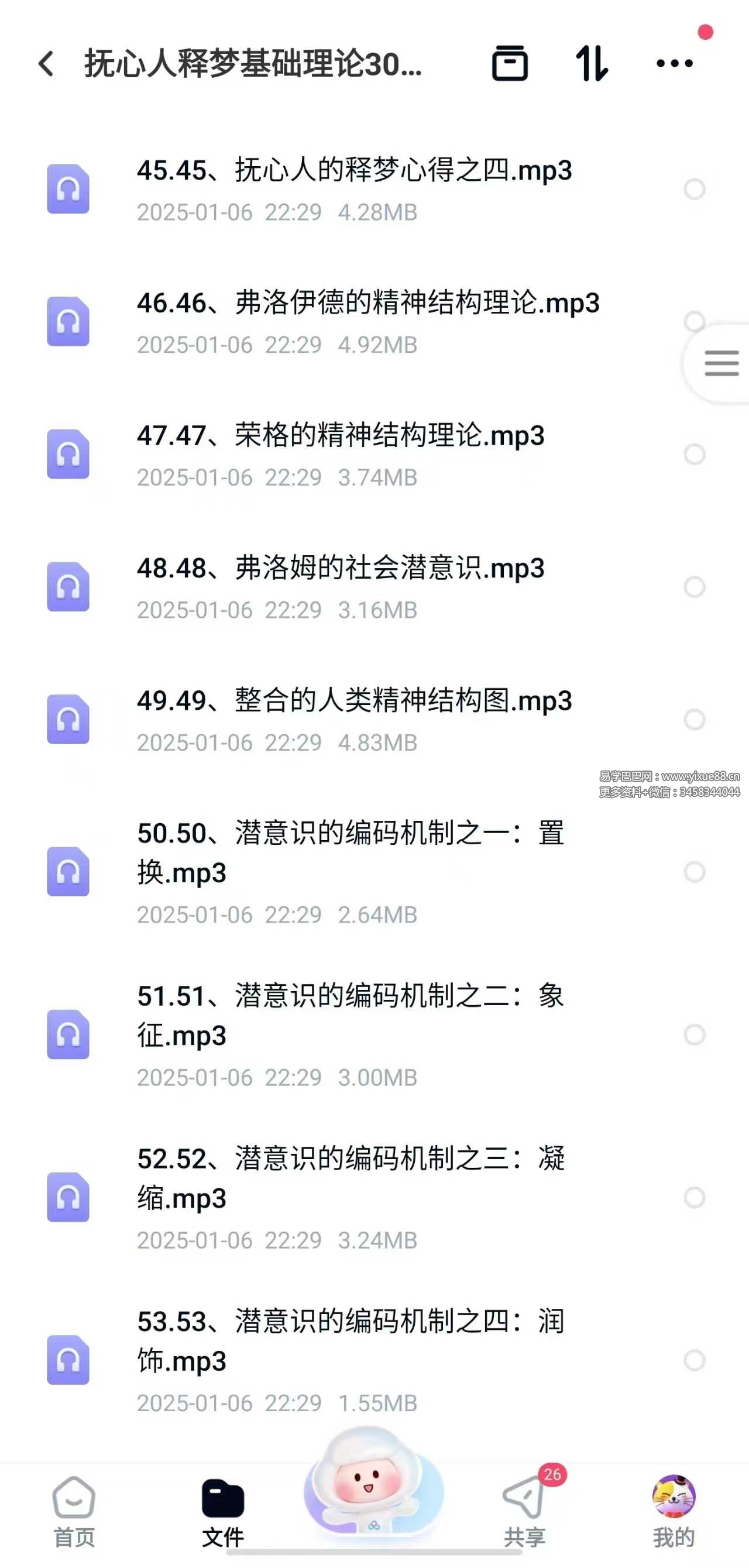Switch to the 共享 tab
This screenshot has width=749, height=1568.
coord(524,1511)
